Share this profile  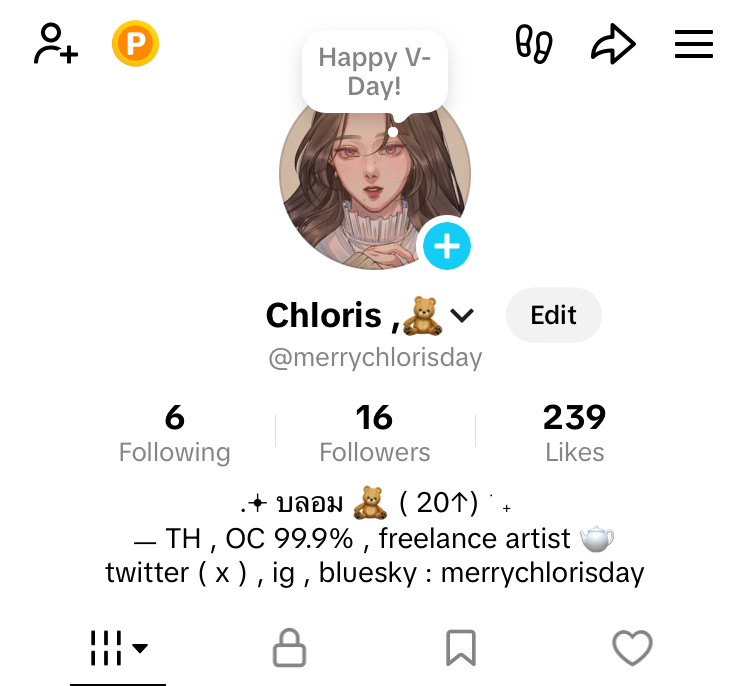612,45
